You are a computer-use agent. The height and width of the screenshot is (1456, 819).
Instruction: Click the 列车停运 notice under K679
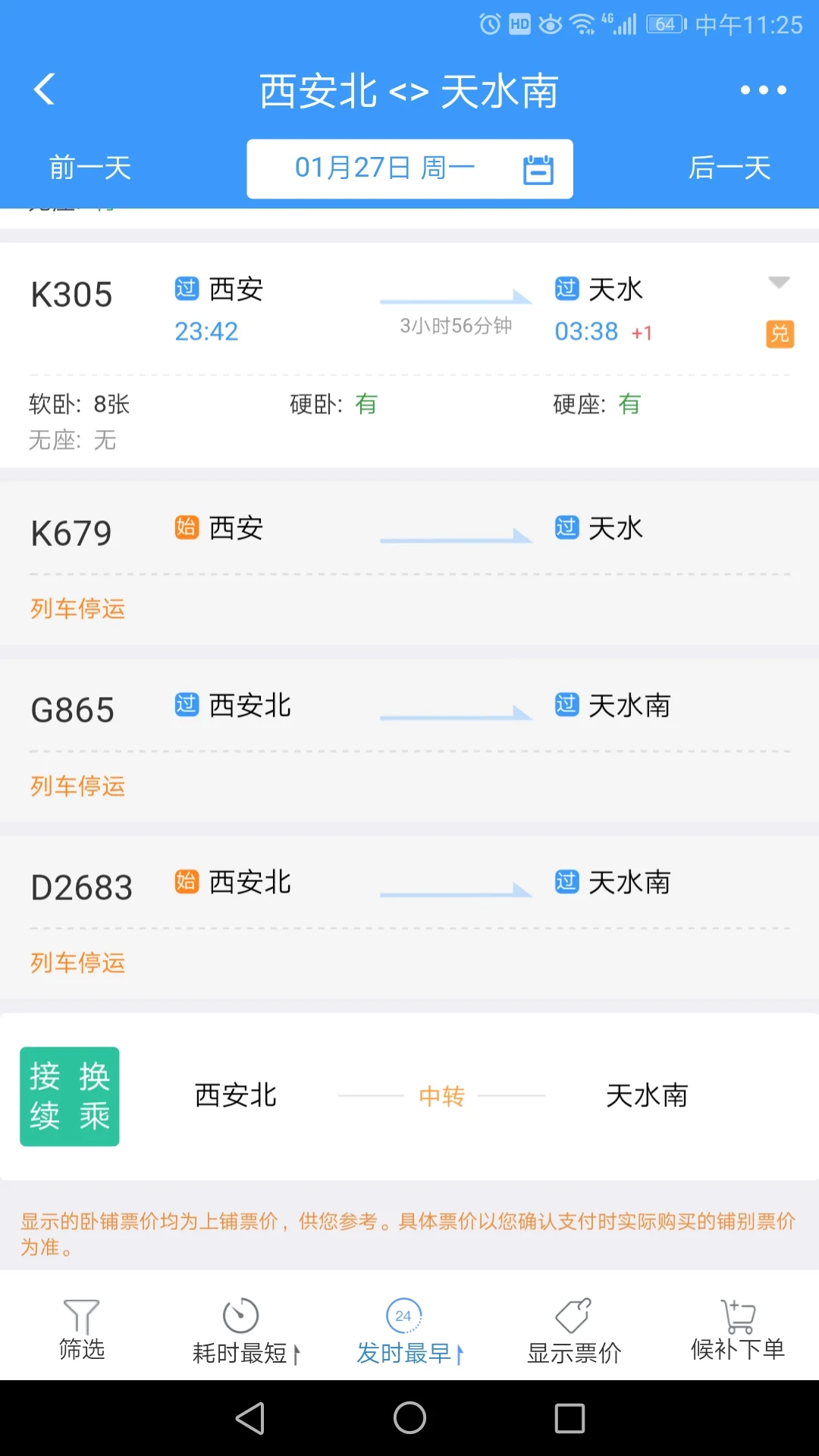tap(78, 609)
